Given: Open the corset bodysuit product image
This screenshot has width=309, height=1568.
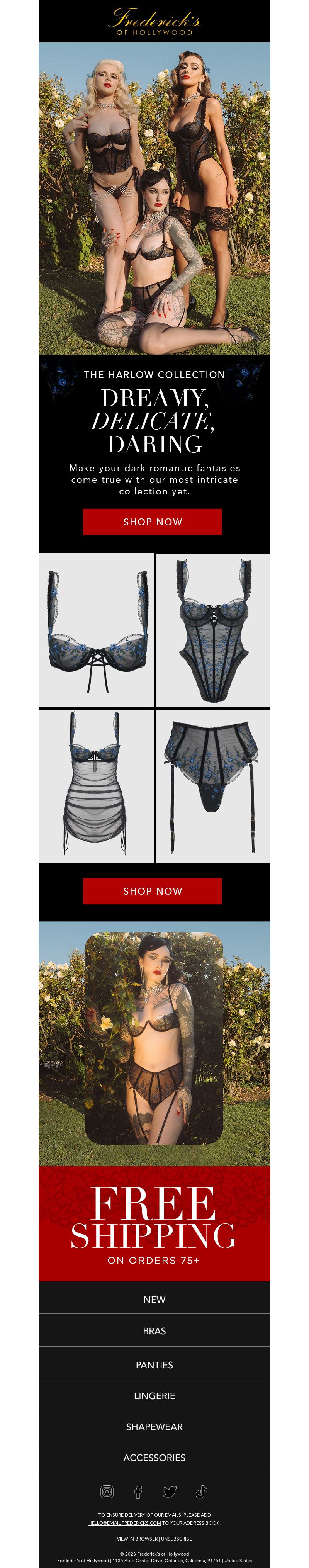Looking at the screenshot, I should [x=213, y=630].
